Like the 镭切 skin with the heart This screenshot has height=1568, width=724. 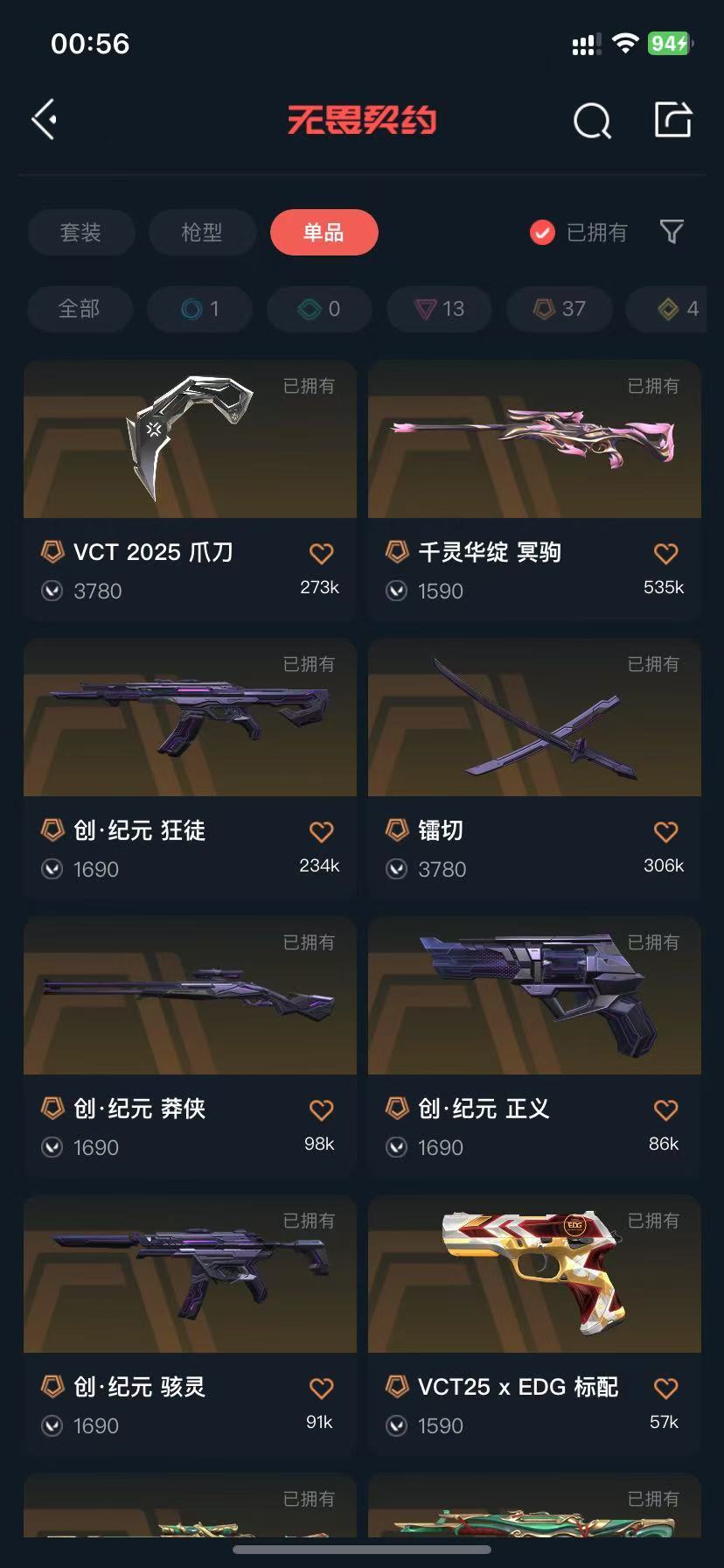[x=665, y=831]
